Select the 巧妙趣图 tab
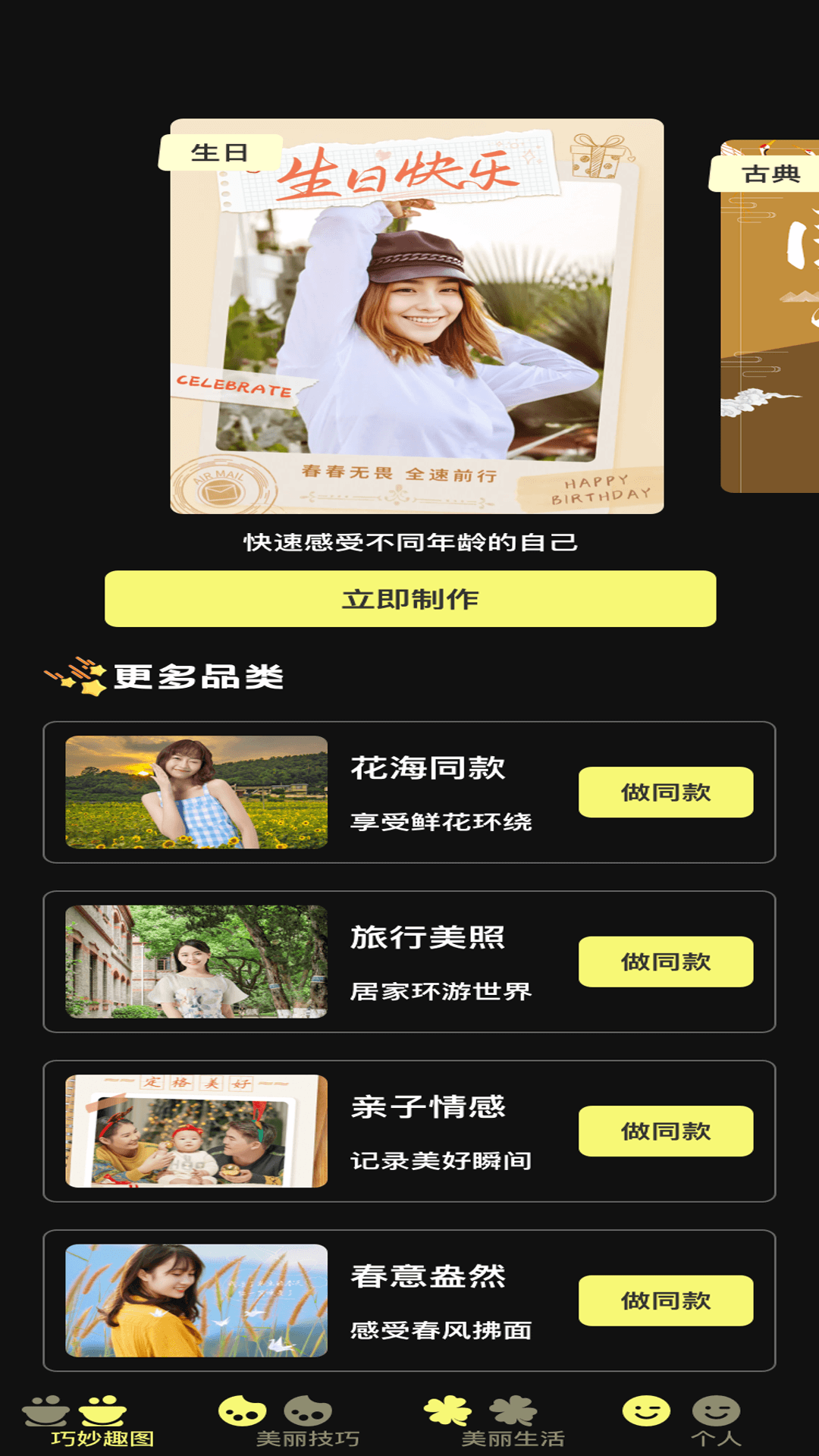This screenshot has width=819, height=1456. coord(102,1421)
